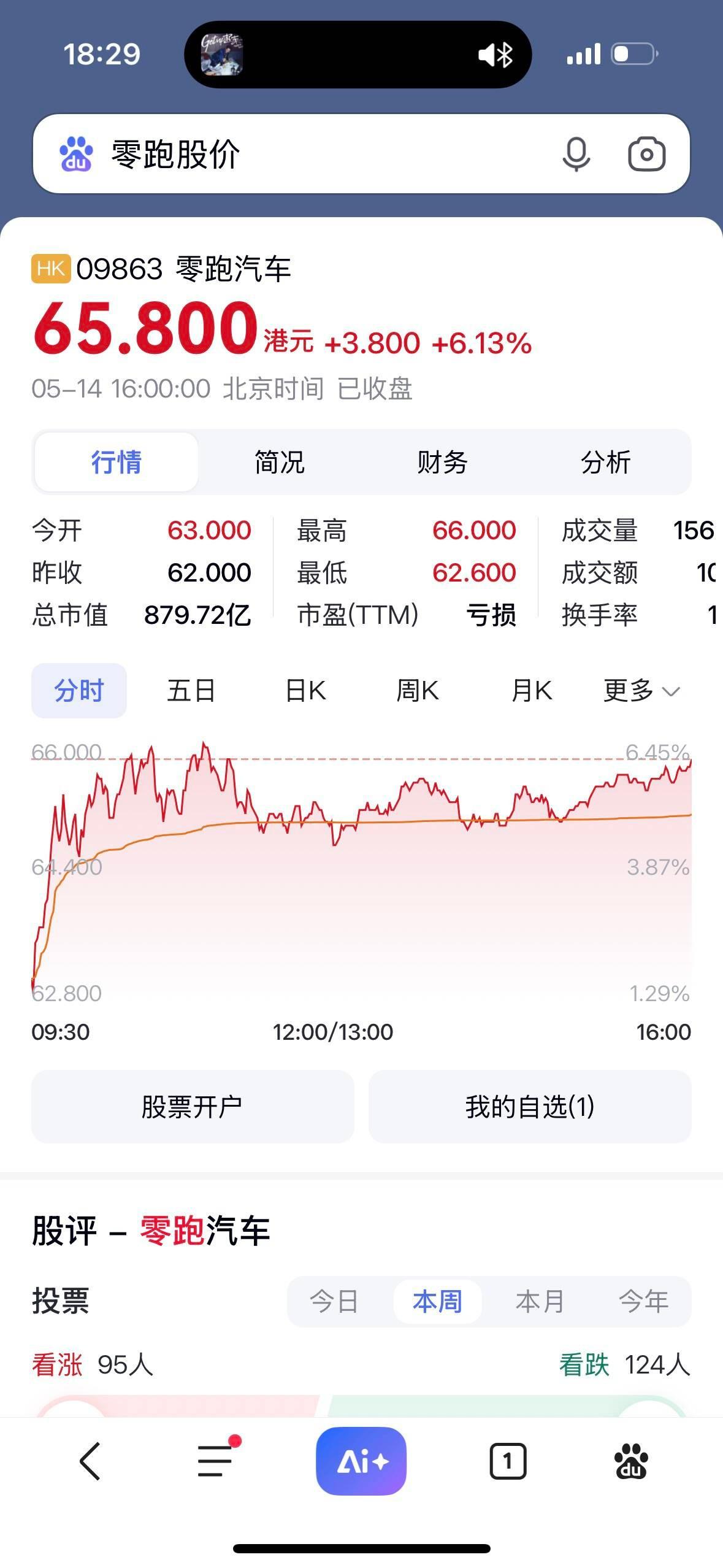The height and width of the screenshot is (1568, 723).
Task: Go back with the bottom-bar arrow
Action: [90, 1461]
